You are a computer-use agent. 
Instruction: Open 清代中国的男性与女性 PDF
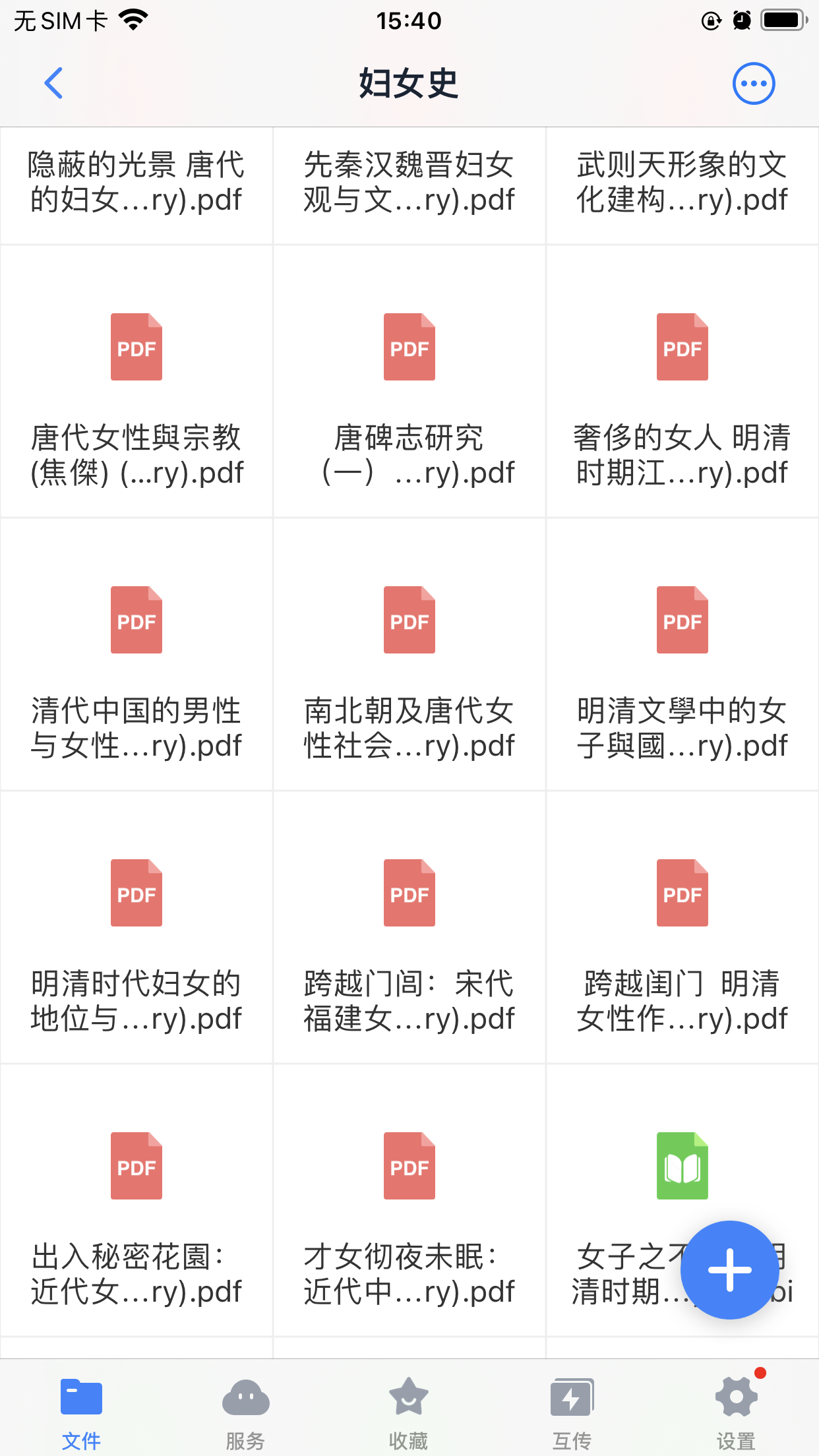click(136, 655)
